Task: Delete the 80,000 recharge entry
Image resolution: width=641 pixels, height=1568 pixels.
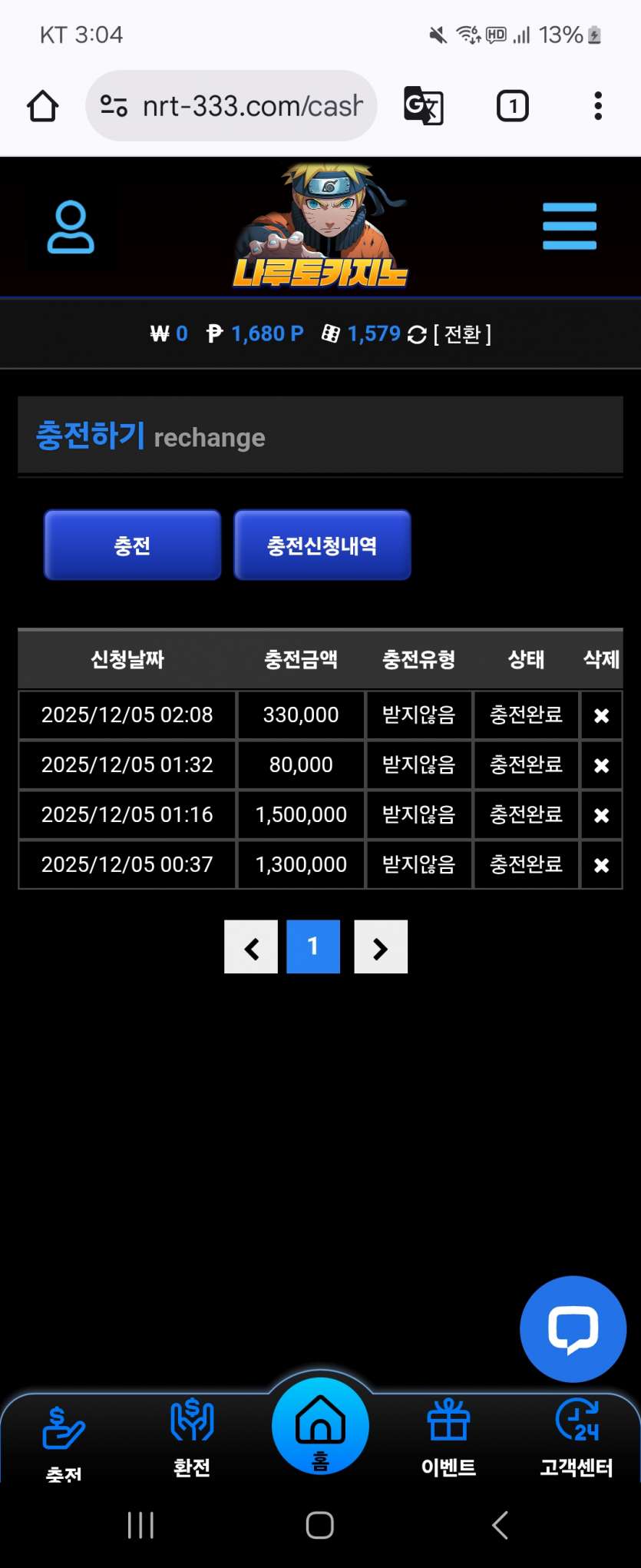Action: tap(601, 765)
